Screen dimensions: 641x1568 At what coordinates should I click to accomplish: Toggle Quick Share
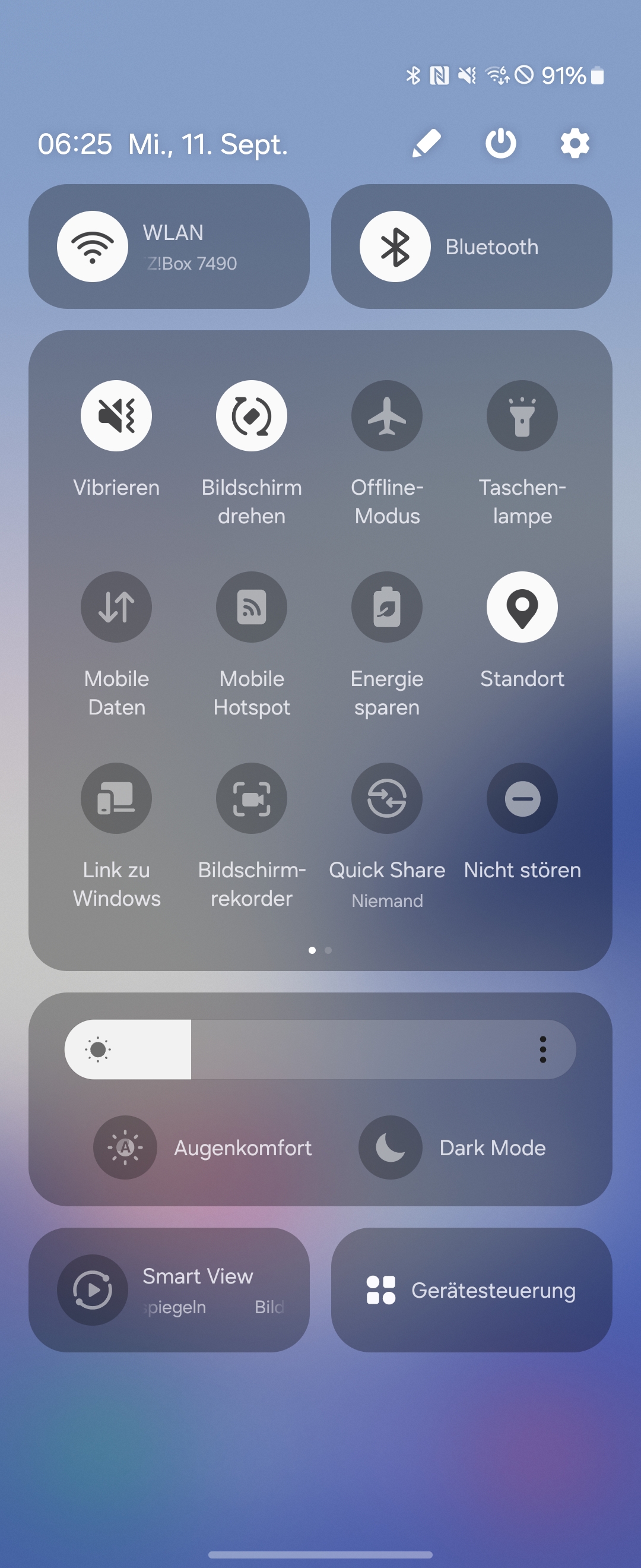(387, 798)
